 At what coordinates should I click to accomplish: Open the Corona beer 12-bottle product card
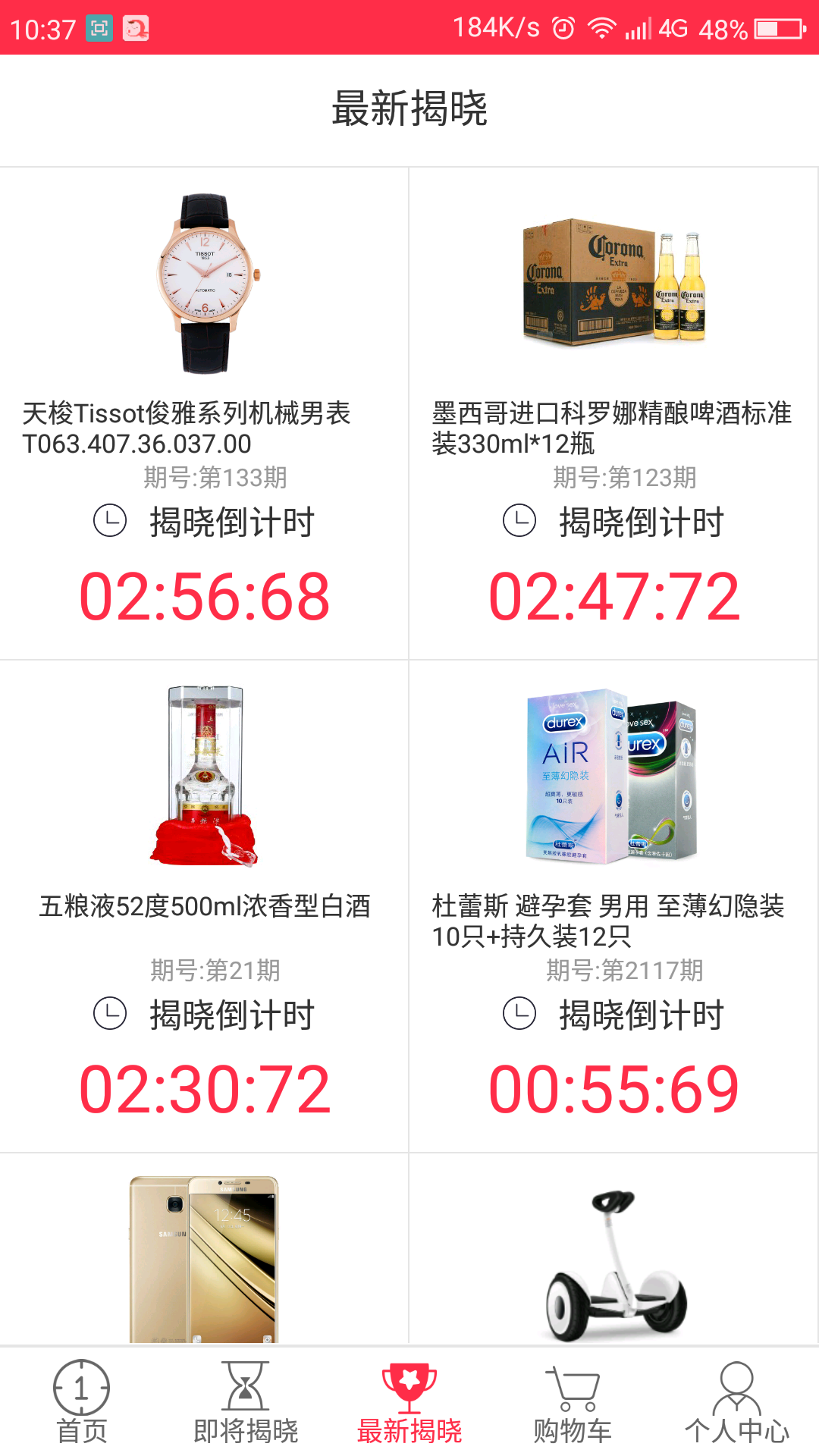coord(613,413)
